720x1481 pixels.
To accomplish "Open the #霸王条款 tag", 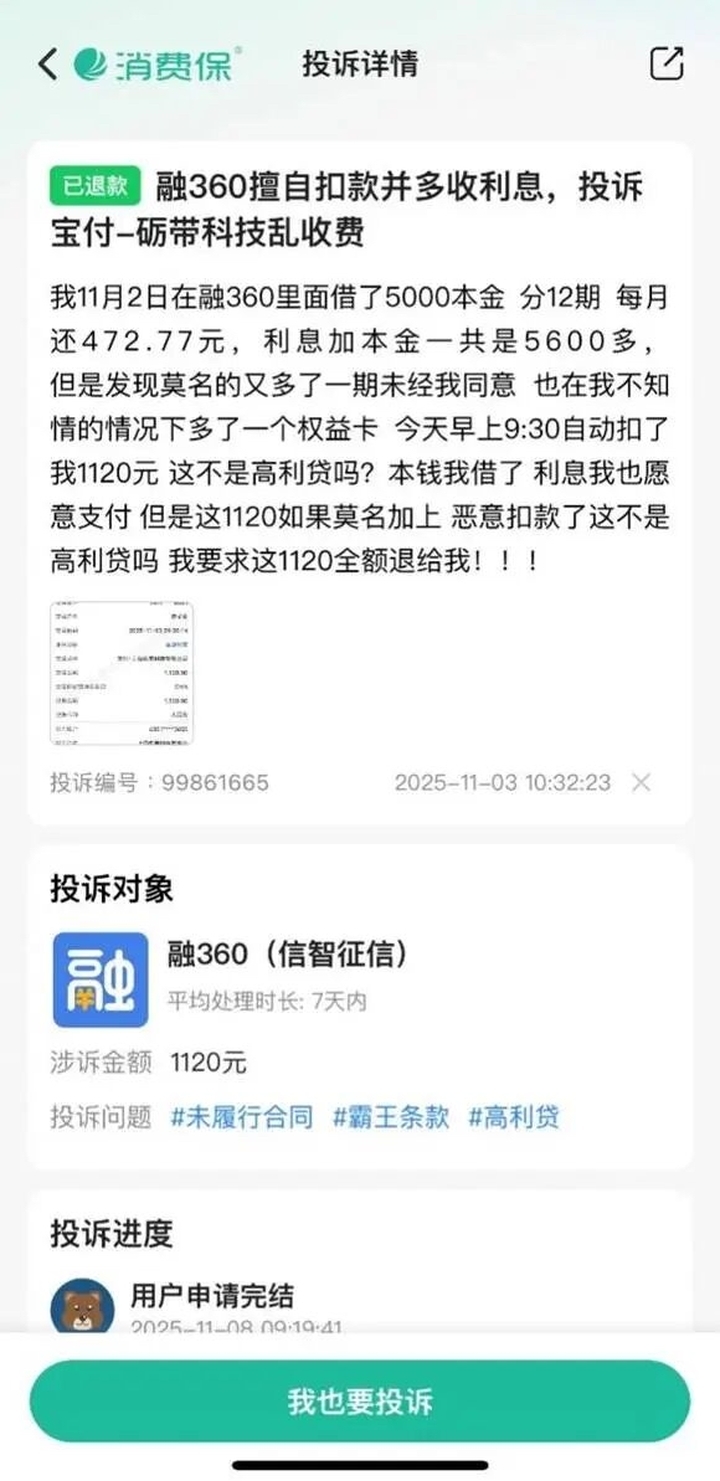I will click(391, 1117).
